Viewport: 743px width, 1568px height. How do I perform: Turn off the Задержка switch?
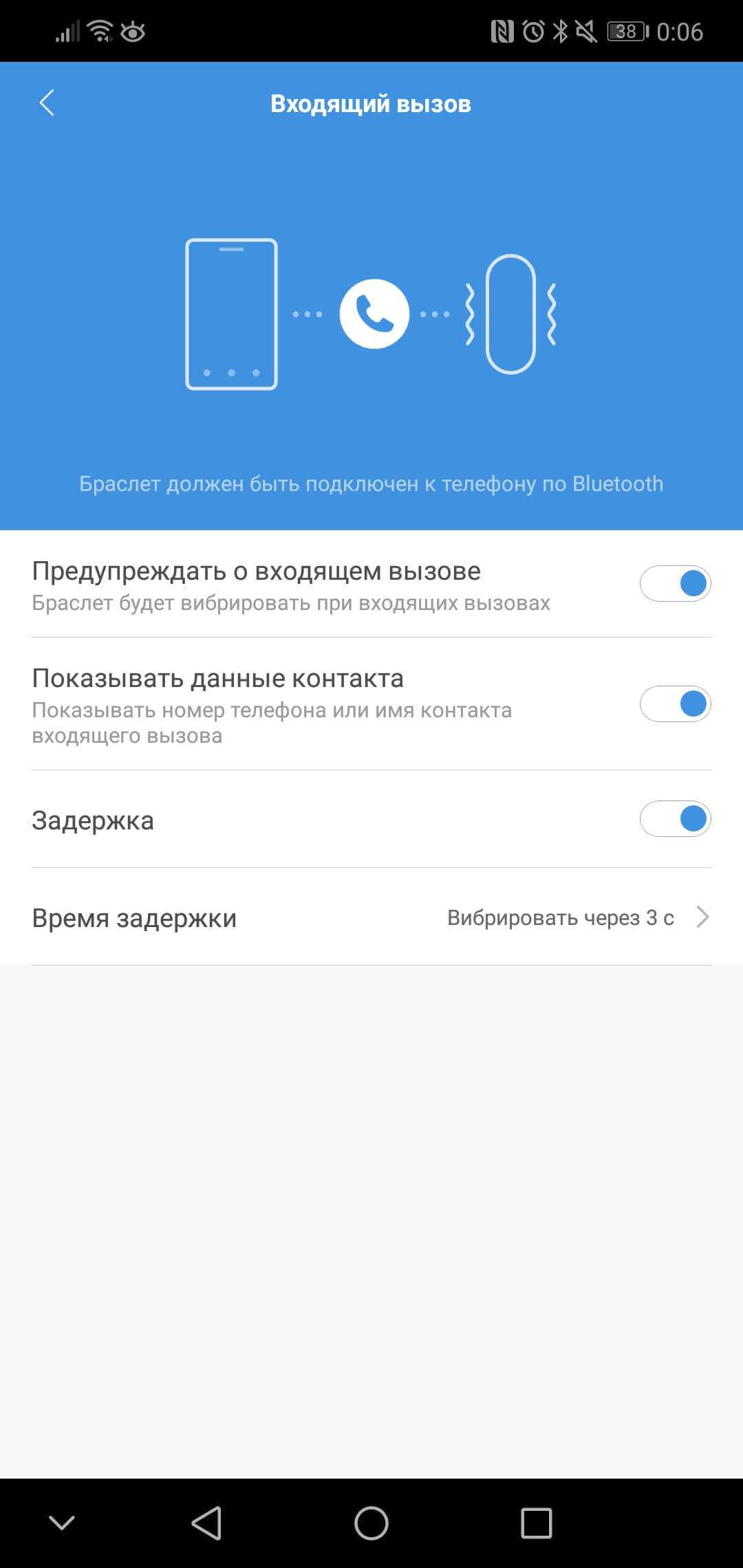[675, 819]
